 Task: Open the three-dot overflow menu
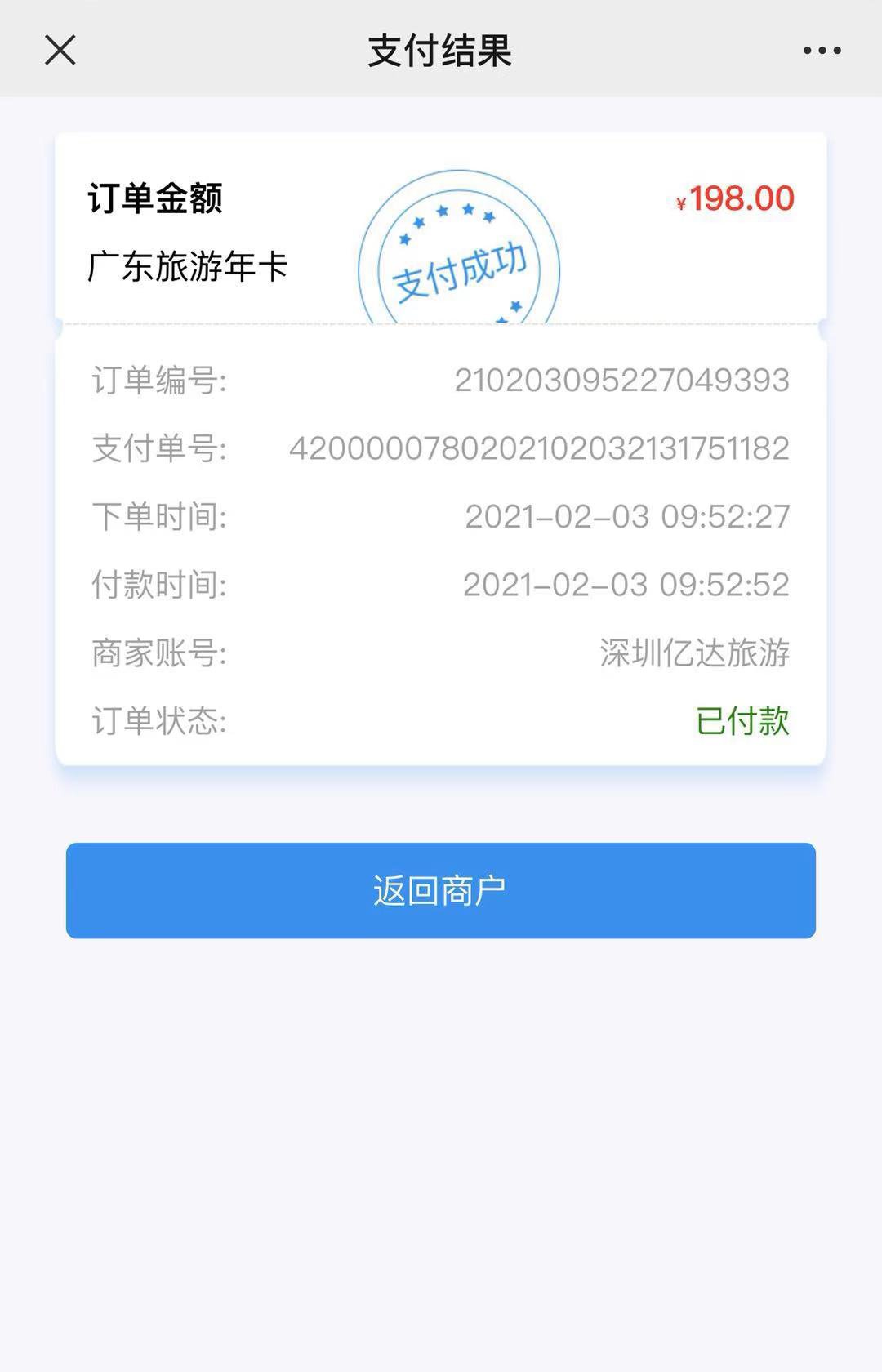click(822, 51)
